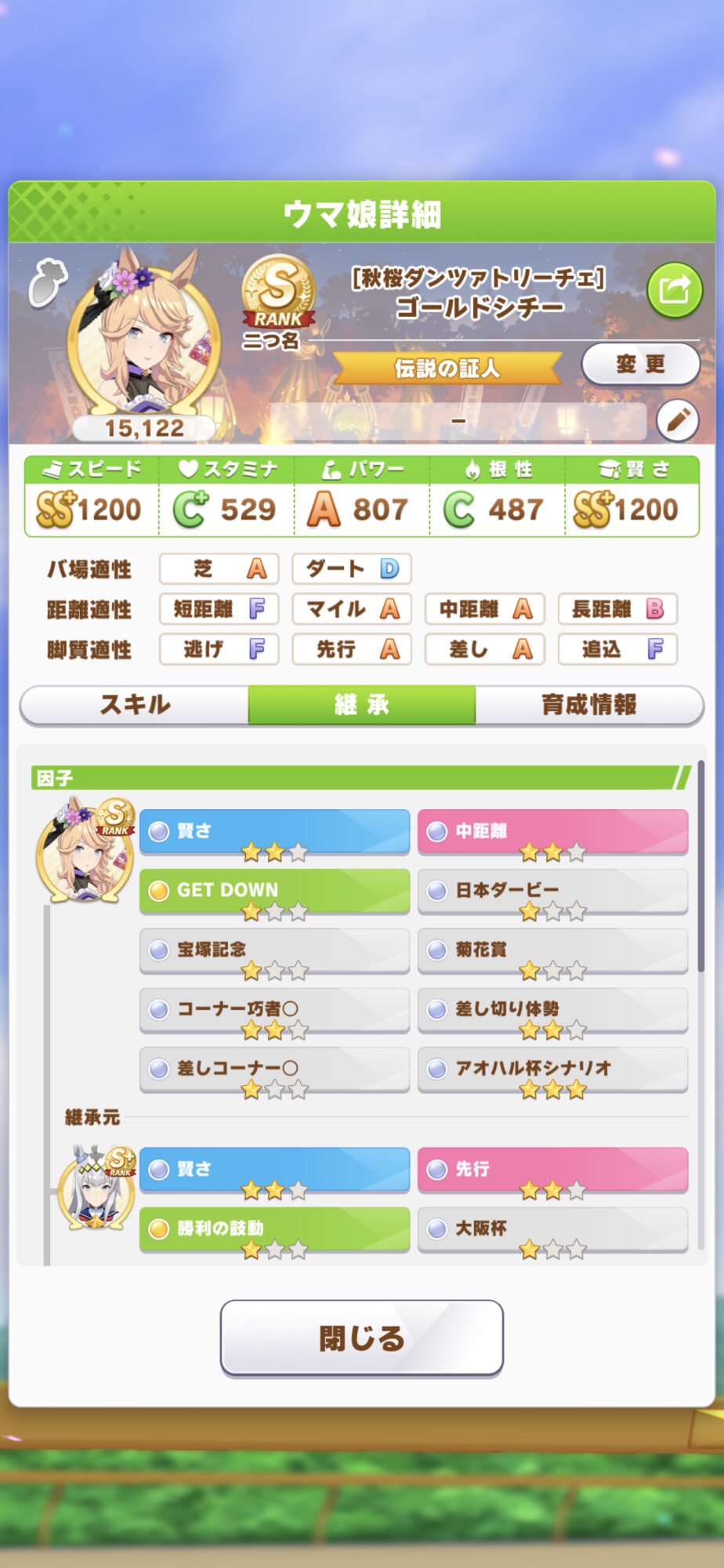Viewport: 724px width, 1568px height.
Task: Select the 継承 tab
Action: coord(362,705)
